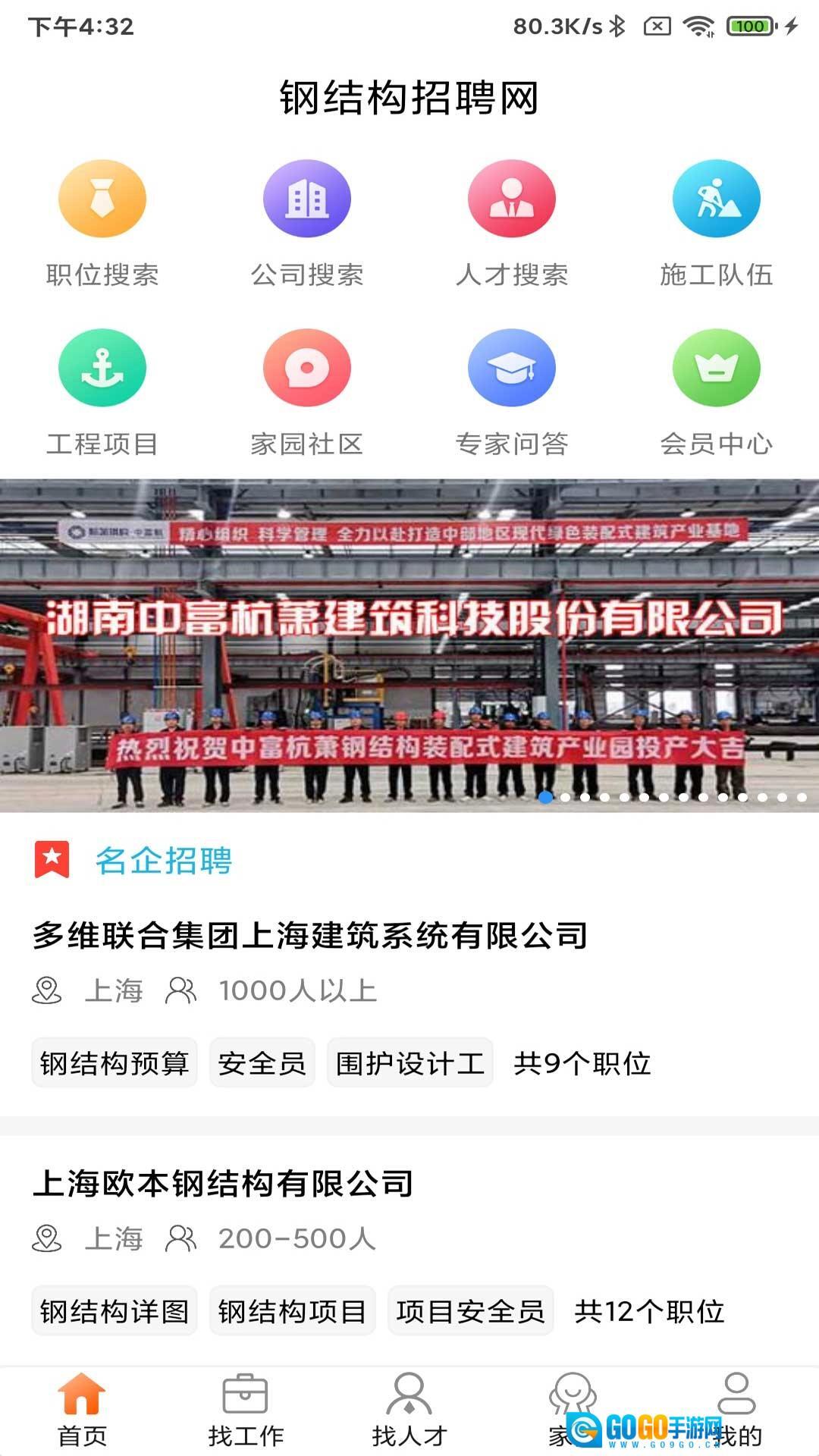Switch to the 找工作 tab

pos(246,1410)
